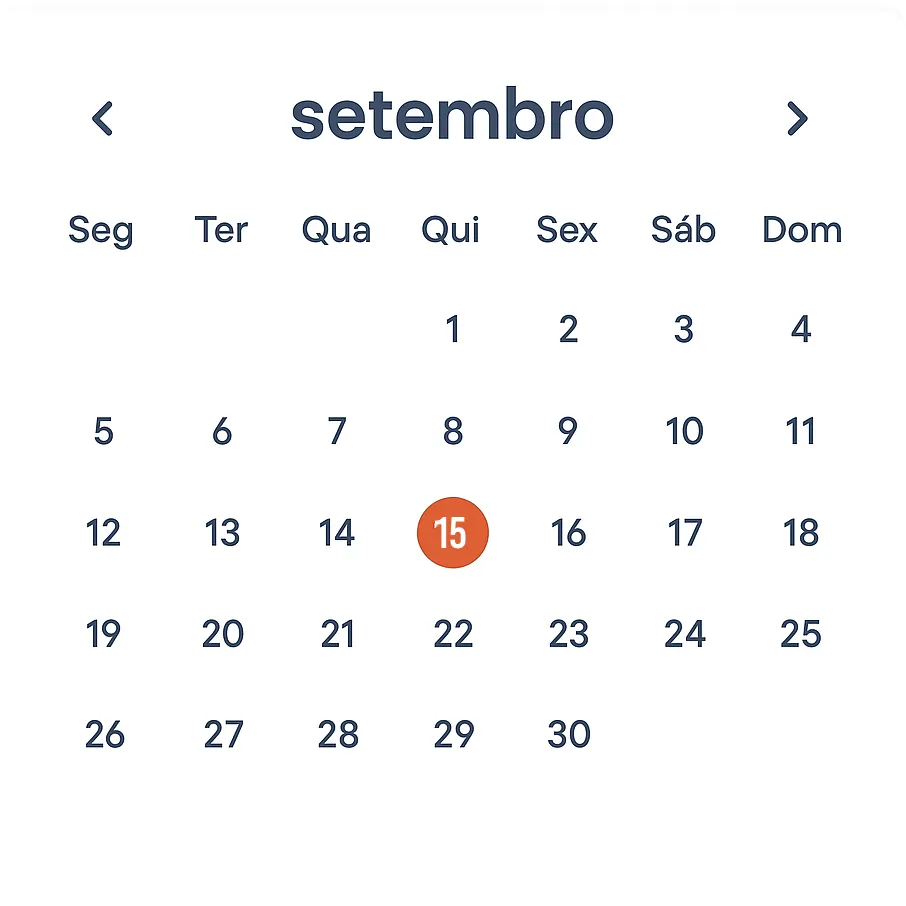
Task: Select the highlighted day 15
Action: coord(453,533)
